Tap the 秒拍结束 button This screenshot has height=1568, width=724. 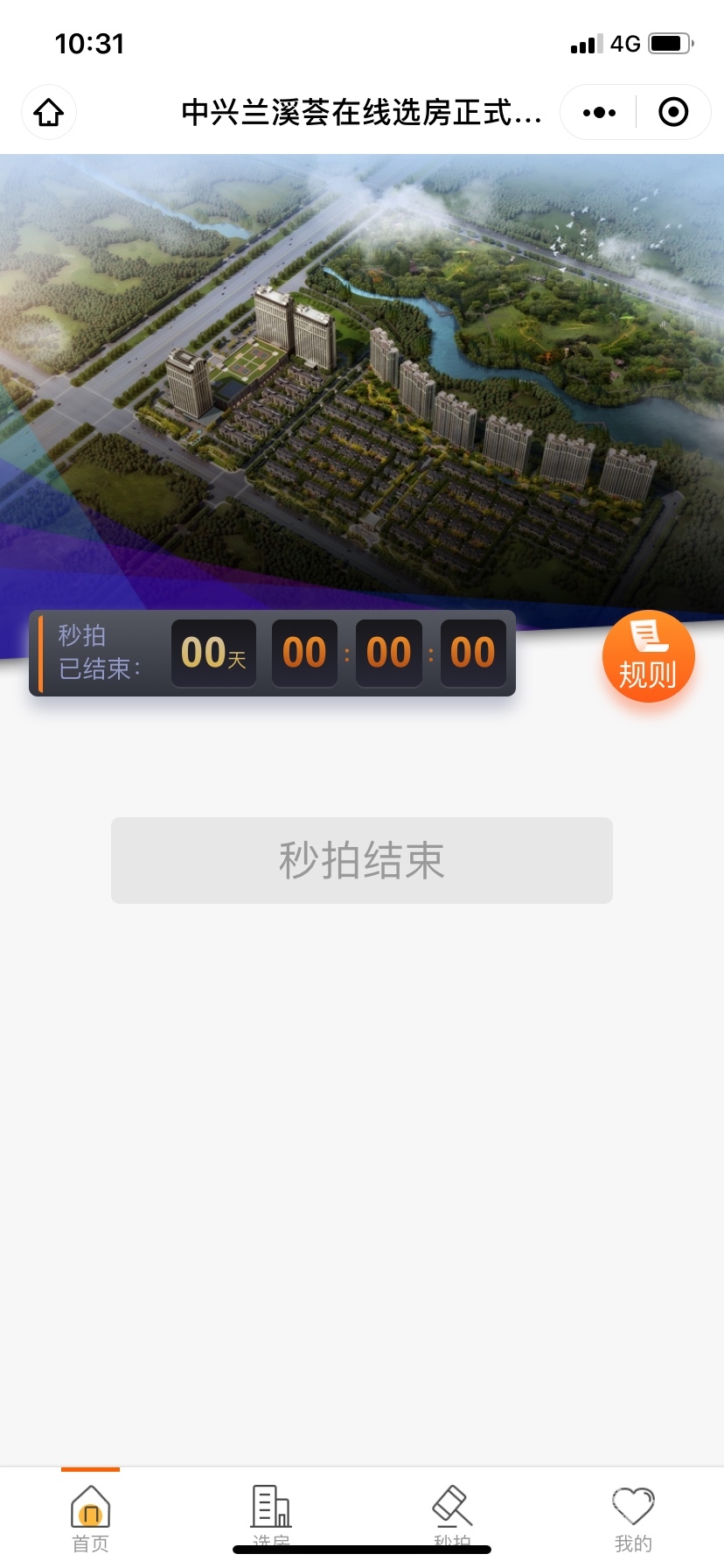[361, 860]
